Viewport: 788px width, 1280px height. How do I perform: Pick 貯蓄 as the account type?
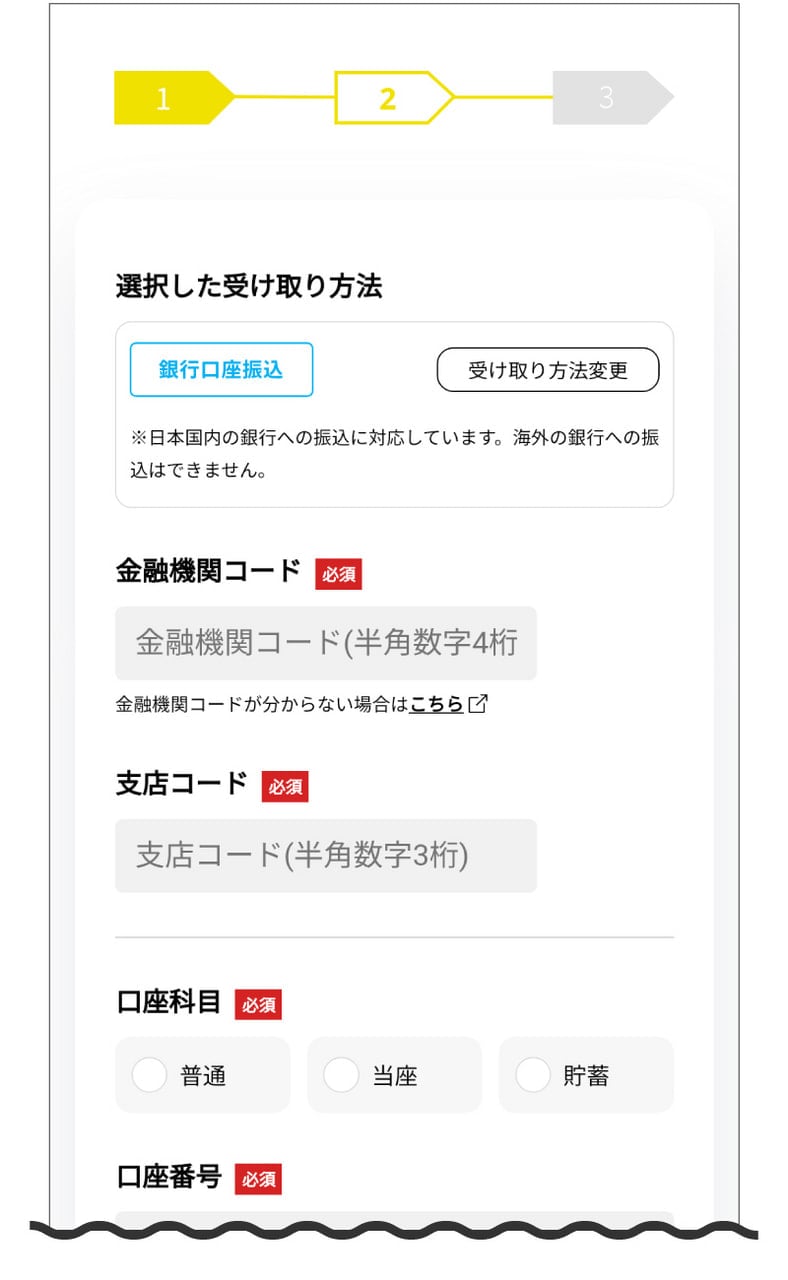point(586,1075)
